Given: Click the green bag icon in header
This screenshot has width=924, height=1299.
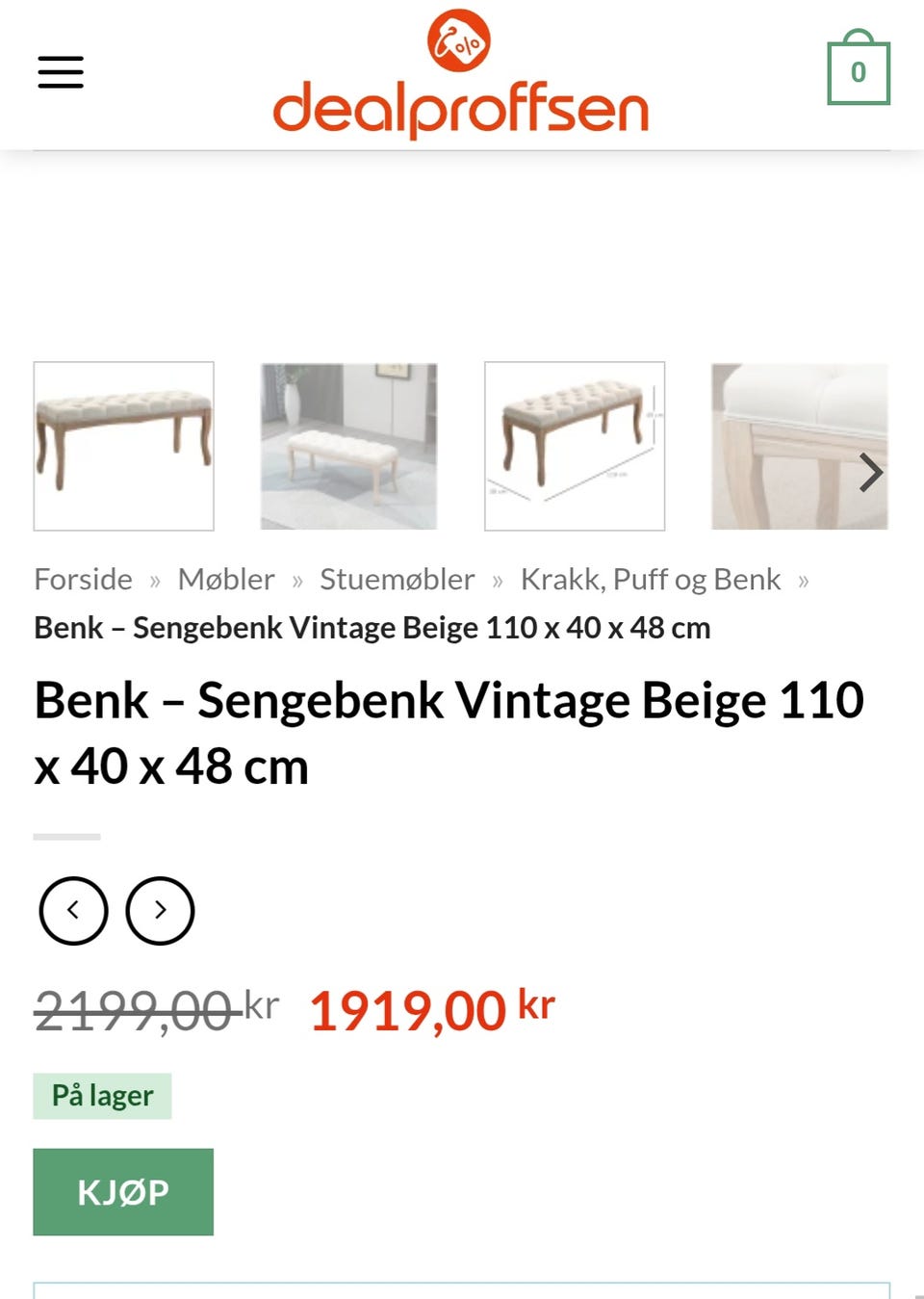Looking at the screenshot, I should pyautogui.click(x=859, y=71).
